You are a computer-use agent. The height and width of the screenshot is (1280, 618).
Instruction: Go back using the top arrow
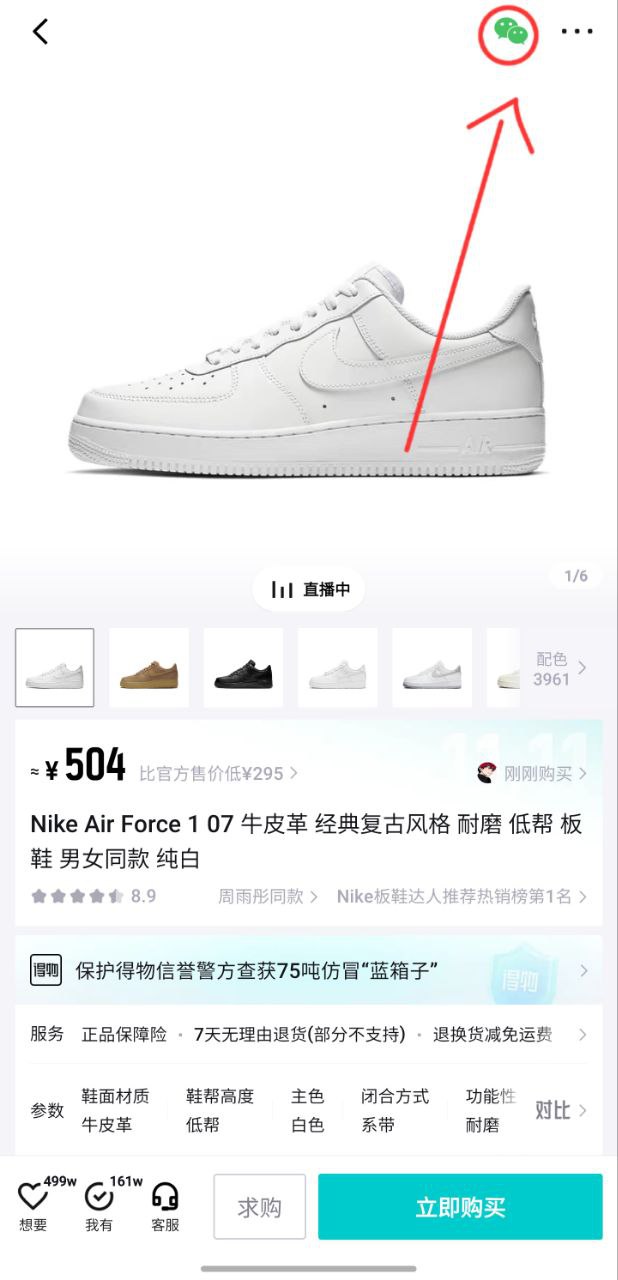(x=40, y=32)
